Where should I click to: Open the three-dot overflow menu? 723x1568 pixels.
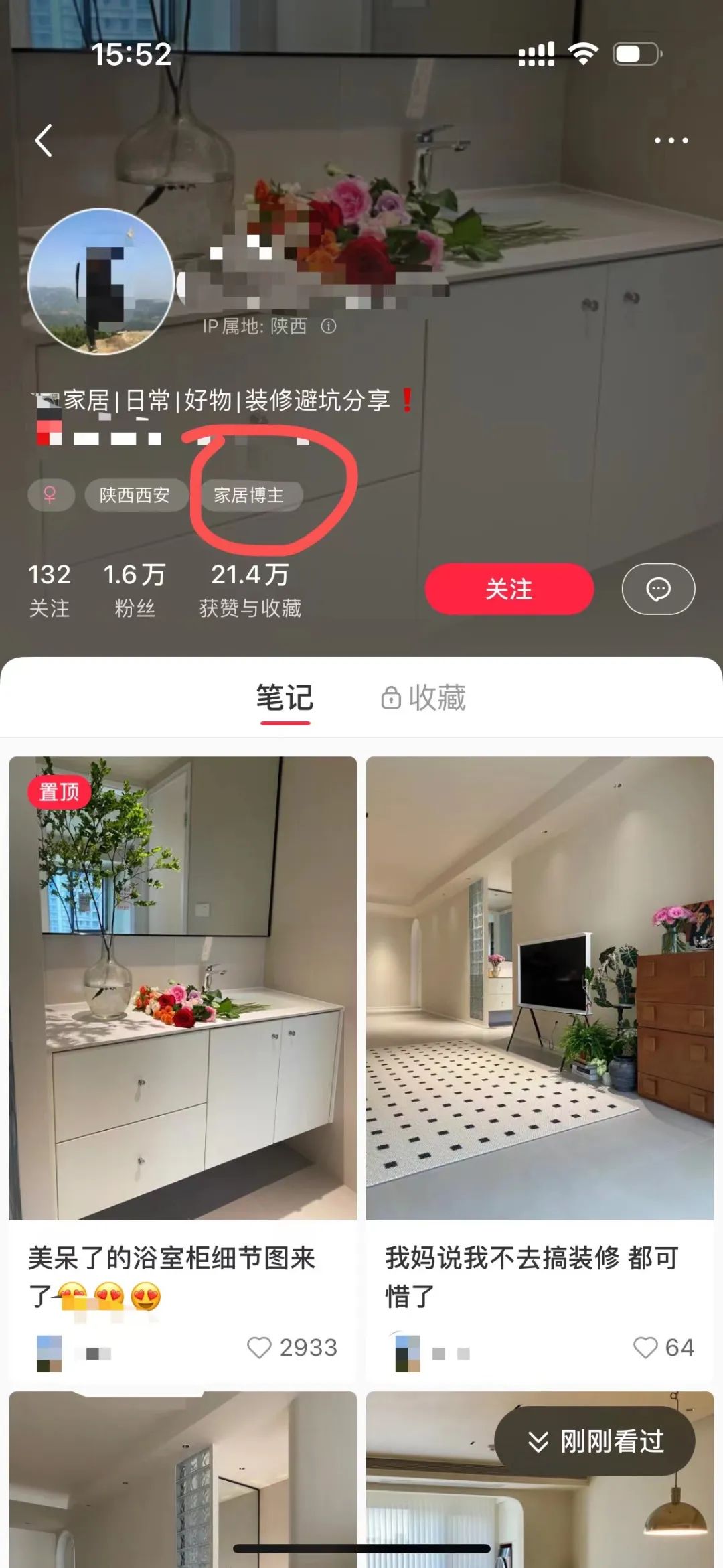pyautogui.click(x=671, y=141)
